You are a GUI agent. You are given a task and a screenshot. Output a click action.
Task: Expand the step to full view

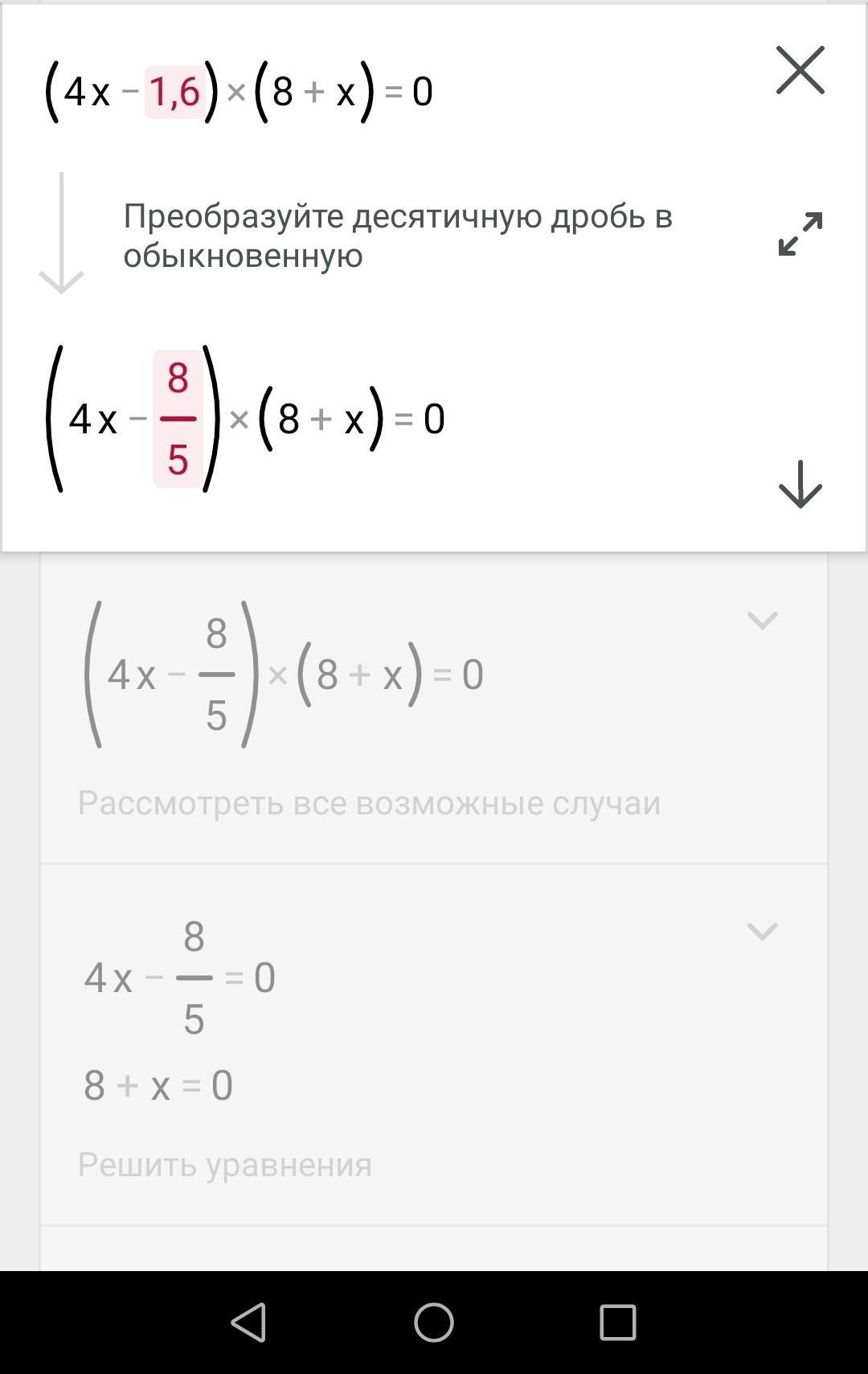[800, 234]
